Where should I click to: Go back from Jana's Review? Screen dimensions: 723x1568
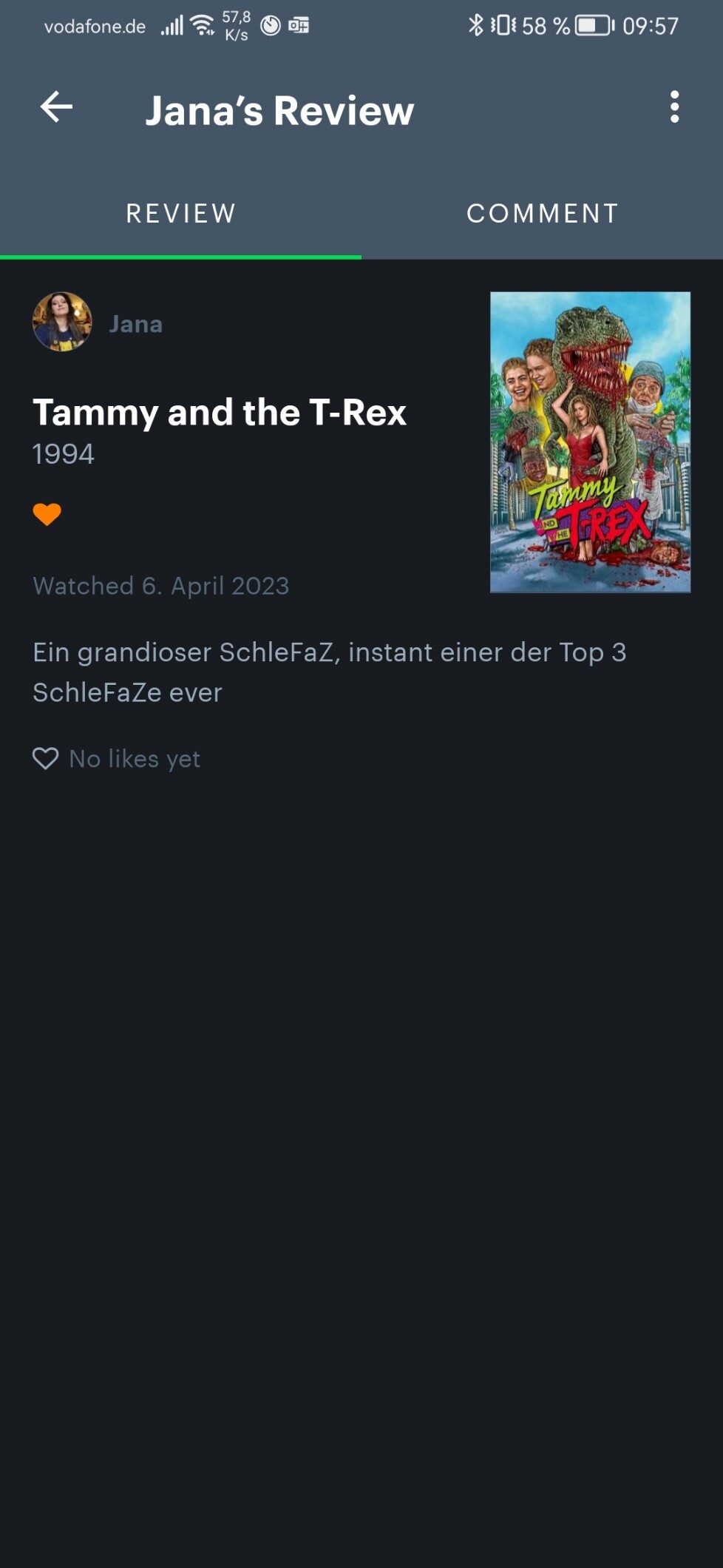(56, 108)
